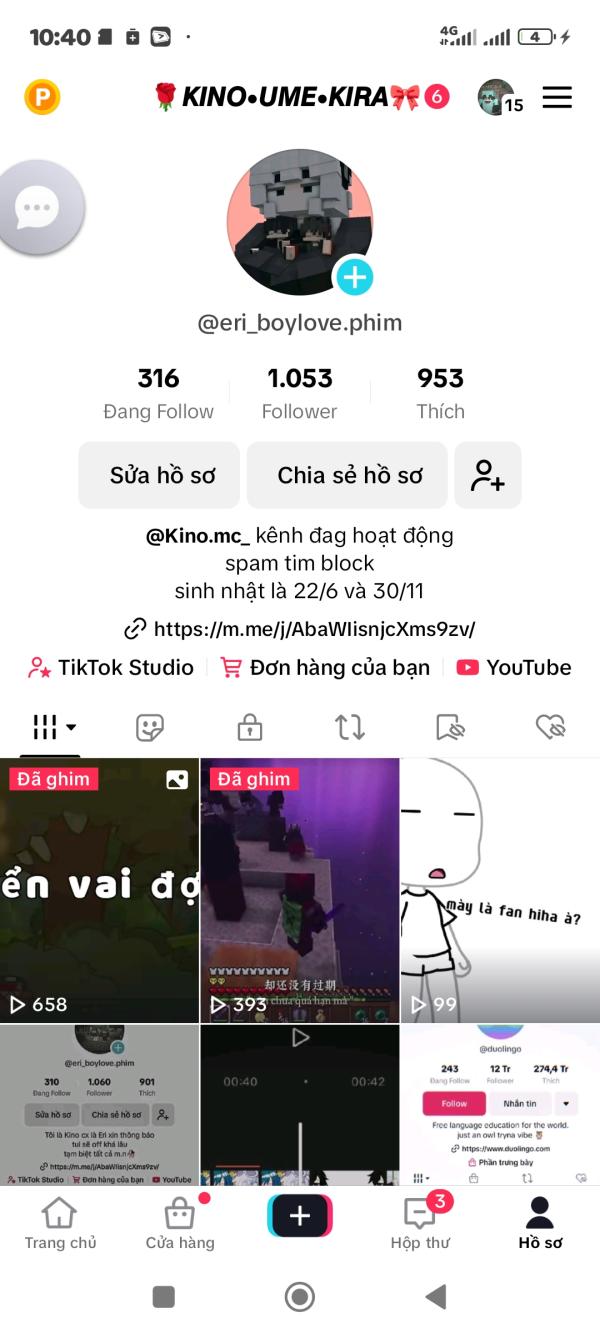This screenshot has width=600, height=1333.
Task: Create a new post with plus button
Action: tap(300, 1216)
